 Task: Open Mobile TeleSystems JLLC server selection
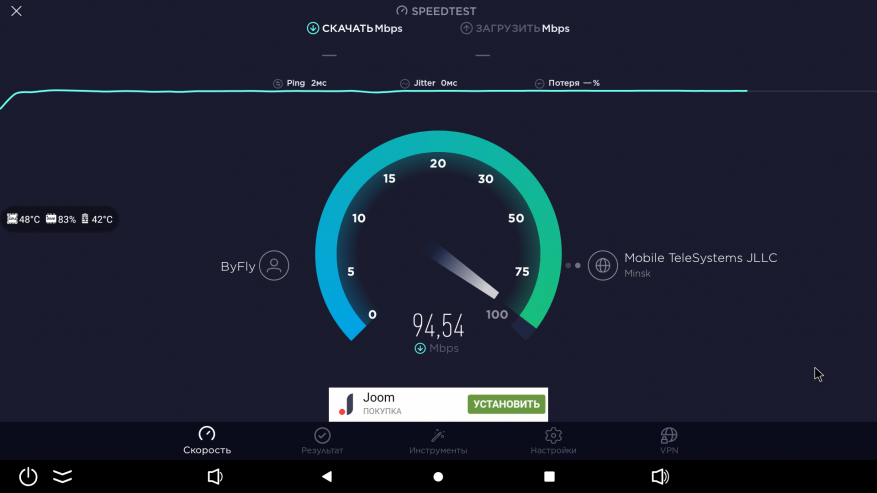[x=603, y=265]
